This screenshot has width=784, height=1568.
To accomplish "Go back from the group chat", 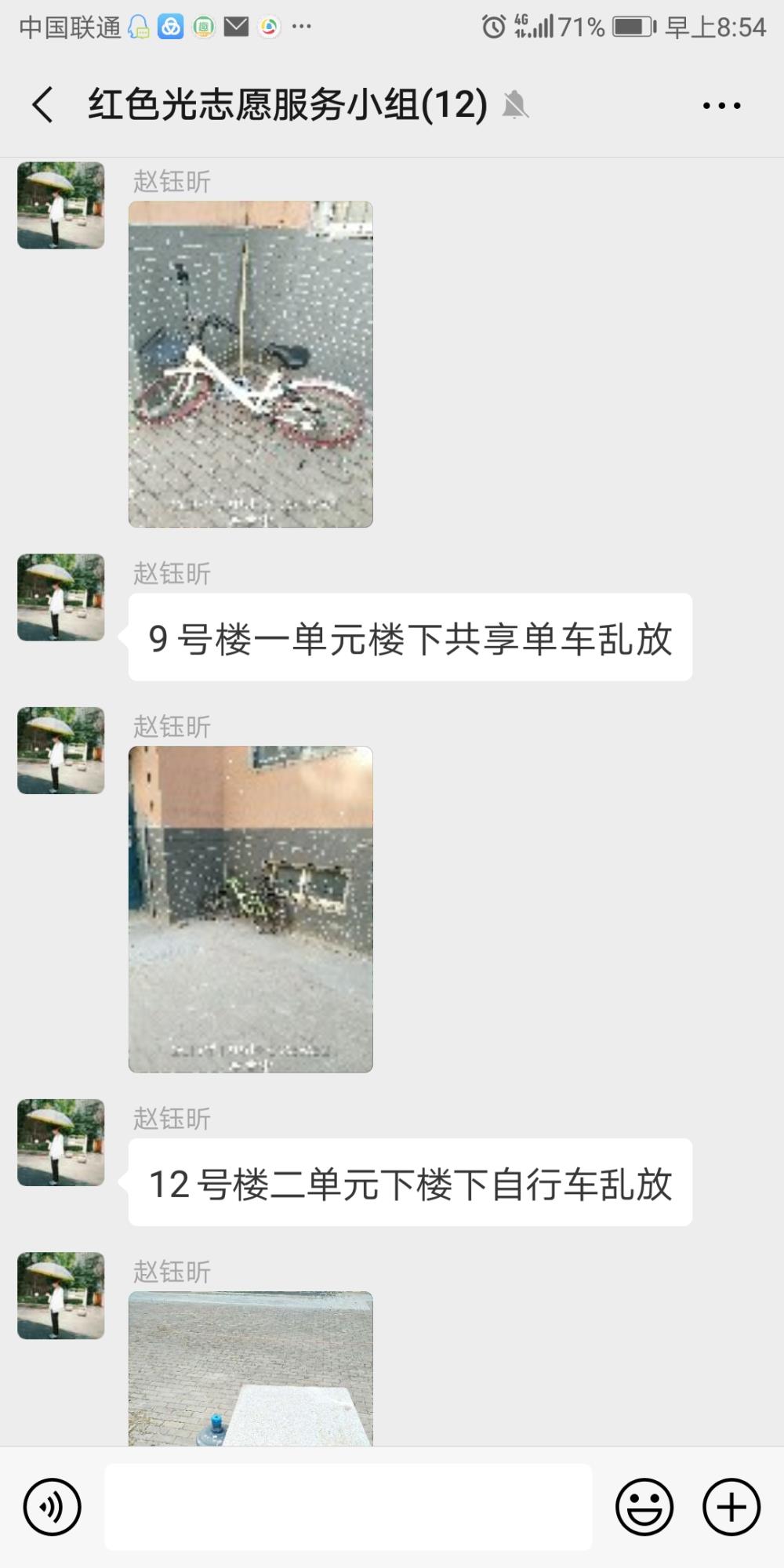I will [x=43, y=104].
